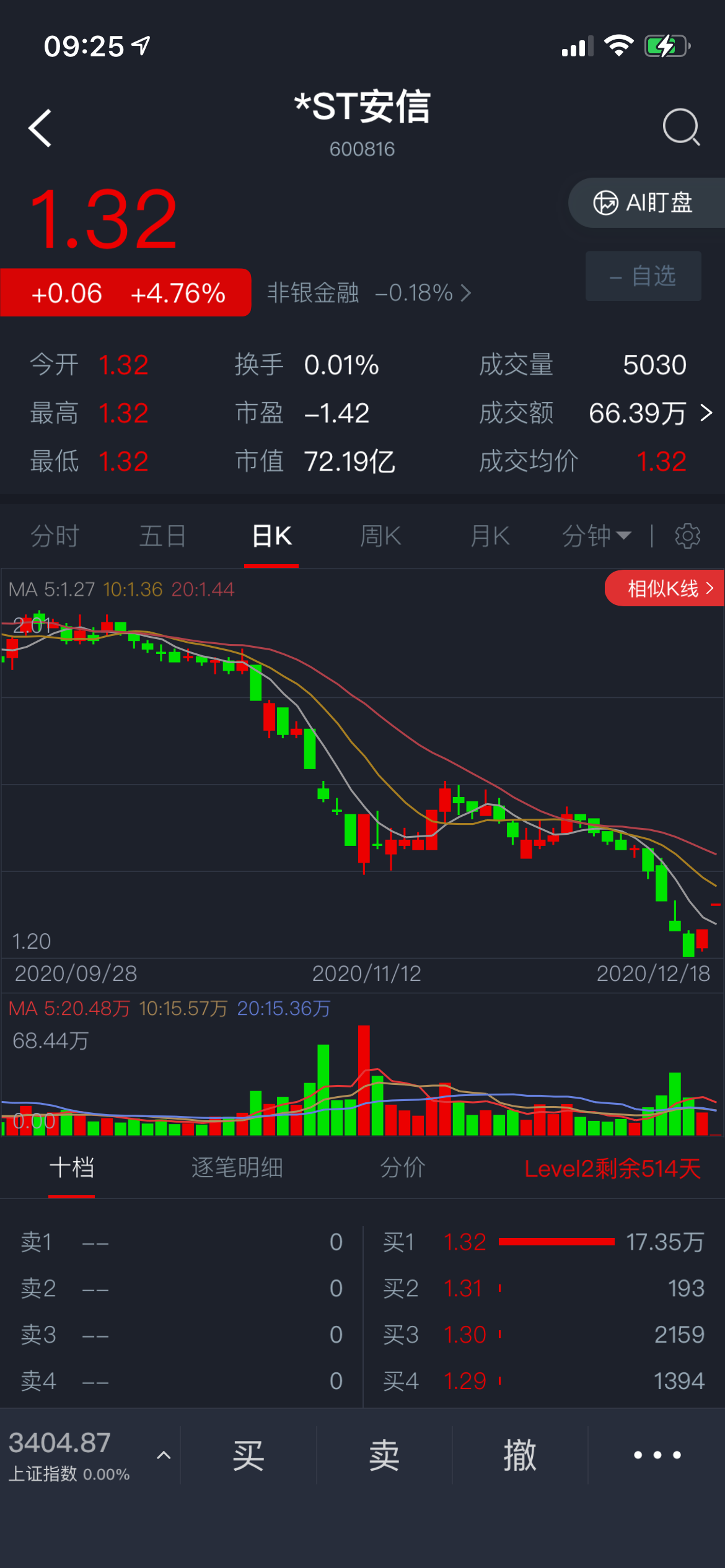Switch to 分价 tab
The height and width of the screenshot is (1568, 725).
tap(402, 1167)
